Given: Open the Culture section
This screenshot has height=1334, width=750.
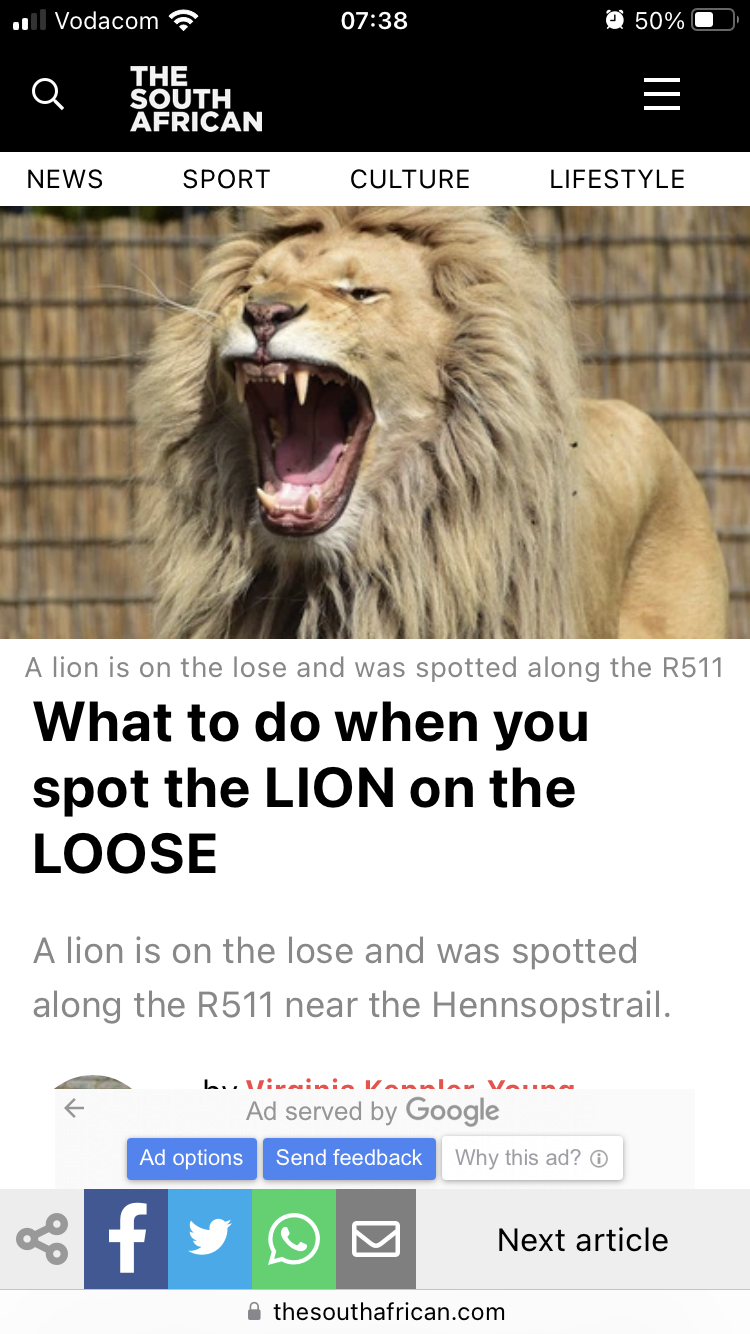Looking at the screenshot, I should (x=410, y=179).
